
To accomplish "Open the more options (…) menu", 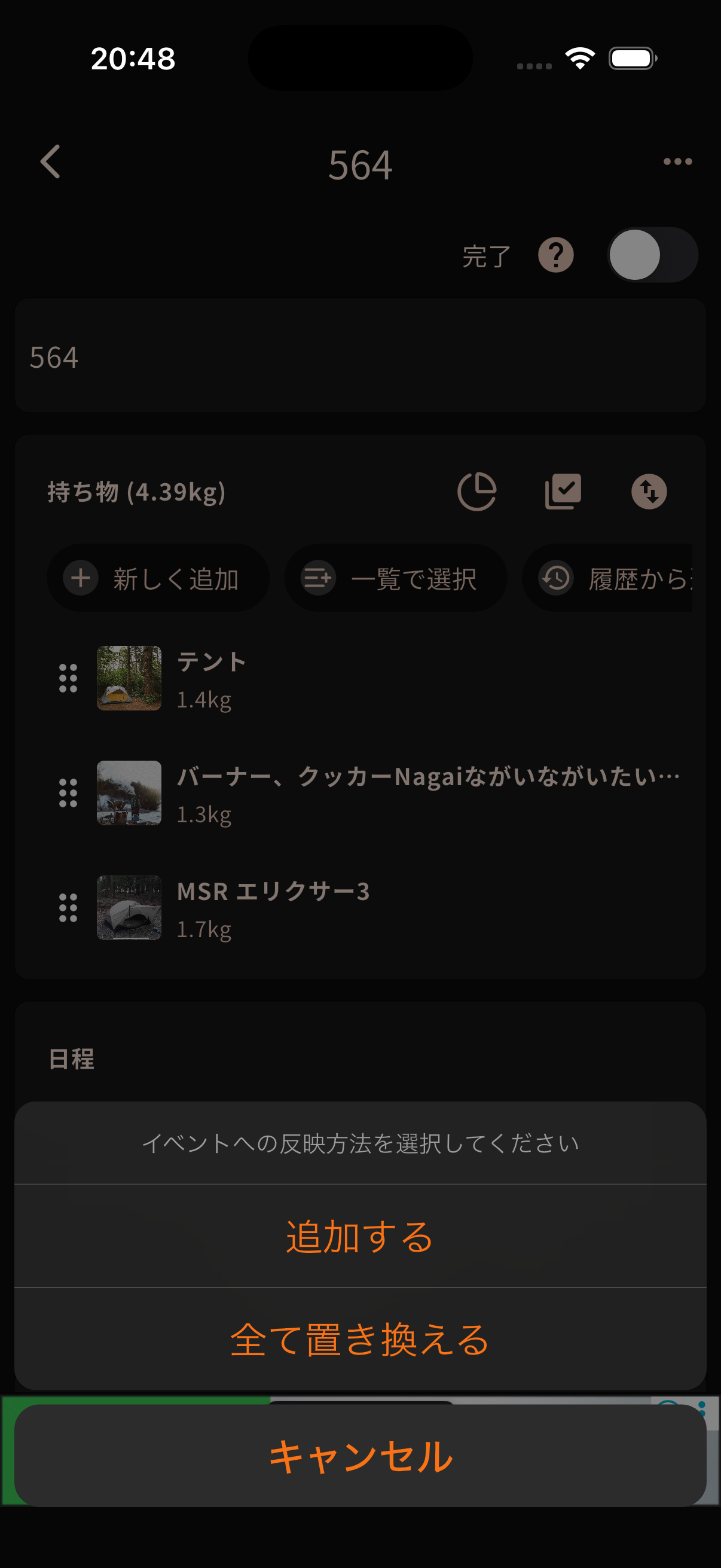I will pos(677,162).
